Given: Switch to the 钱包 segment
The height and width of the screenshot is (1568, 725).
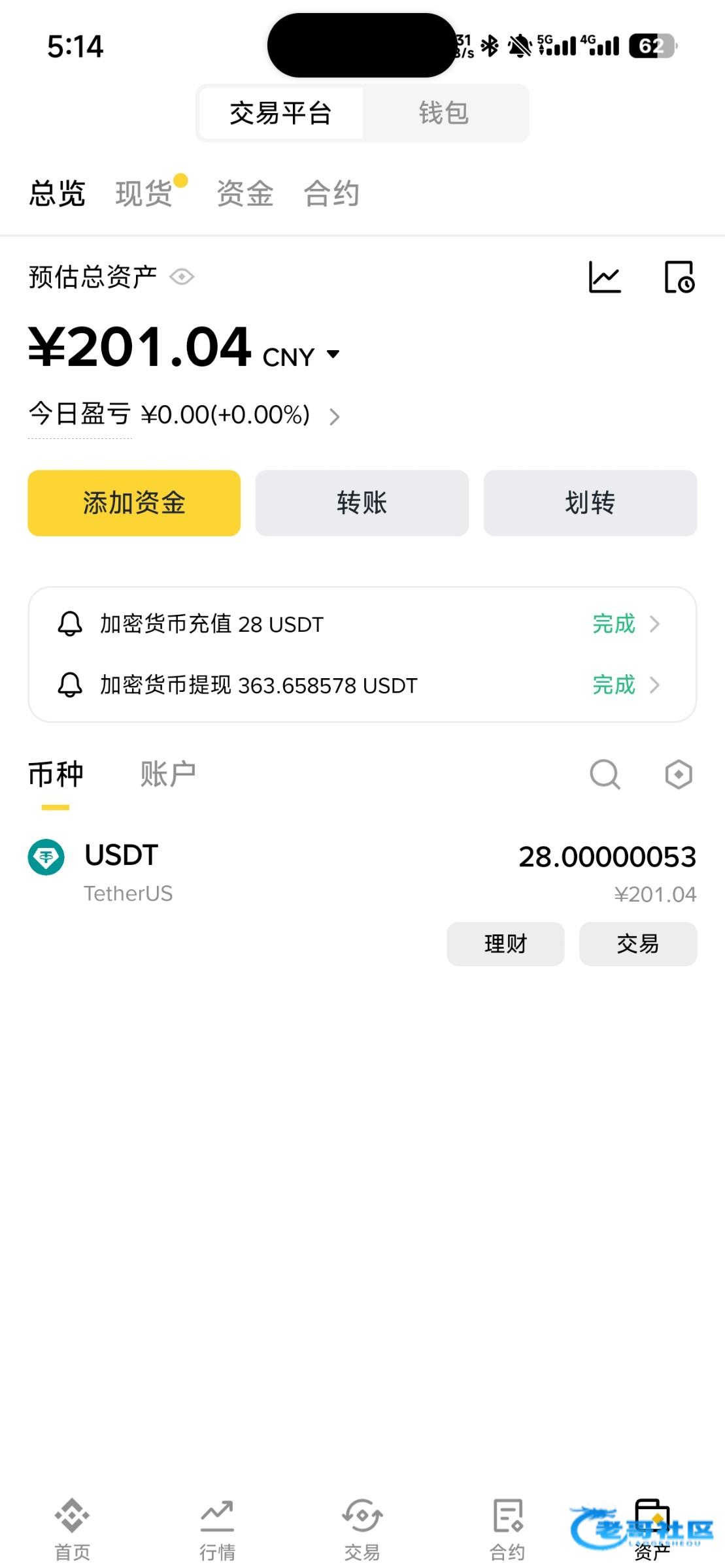Looking at the screenshot, I should 444,113.
